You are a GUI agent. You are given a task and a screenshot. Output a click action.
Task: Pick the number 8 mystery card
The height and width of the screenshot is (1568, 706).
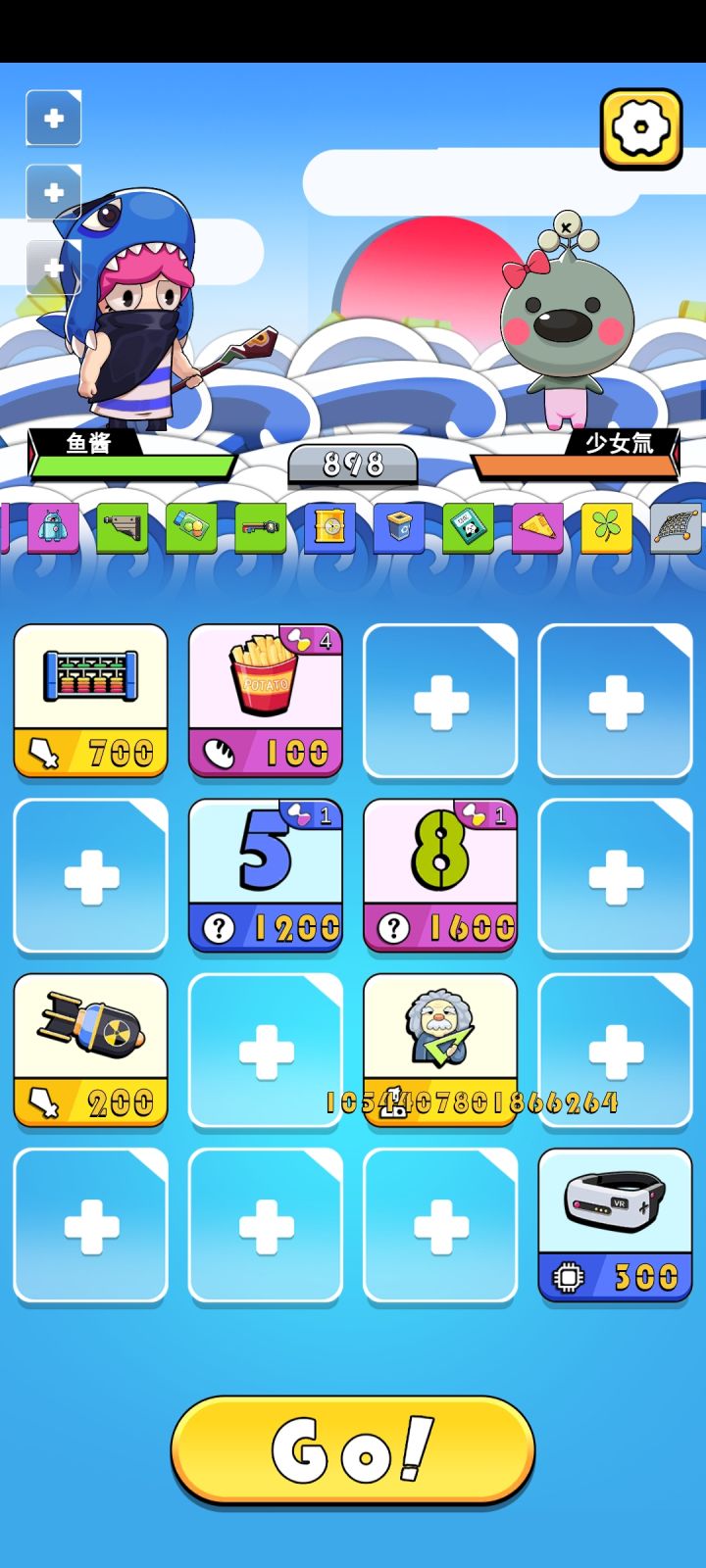point(439,876)
